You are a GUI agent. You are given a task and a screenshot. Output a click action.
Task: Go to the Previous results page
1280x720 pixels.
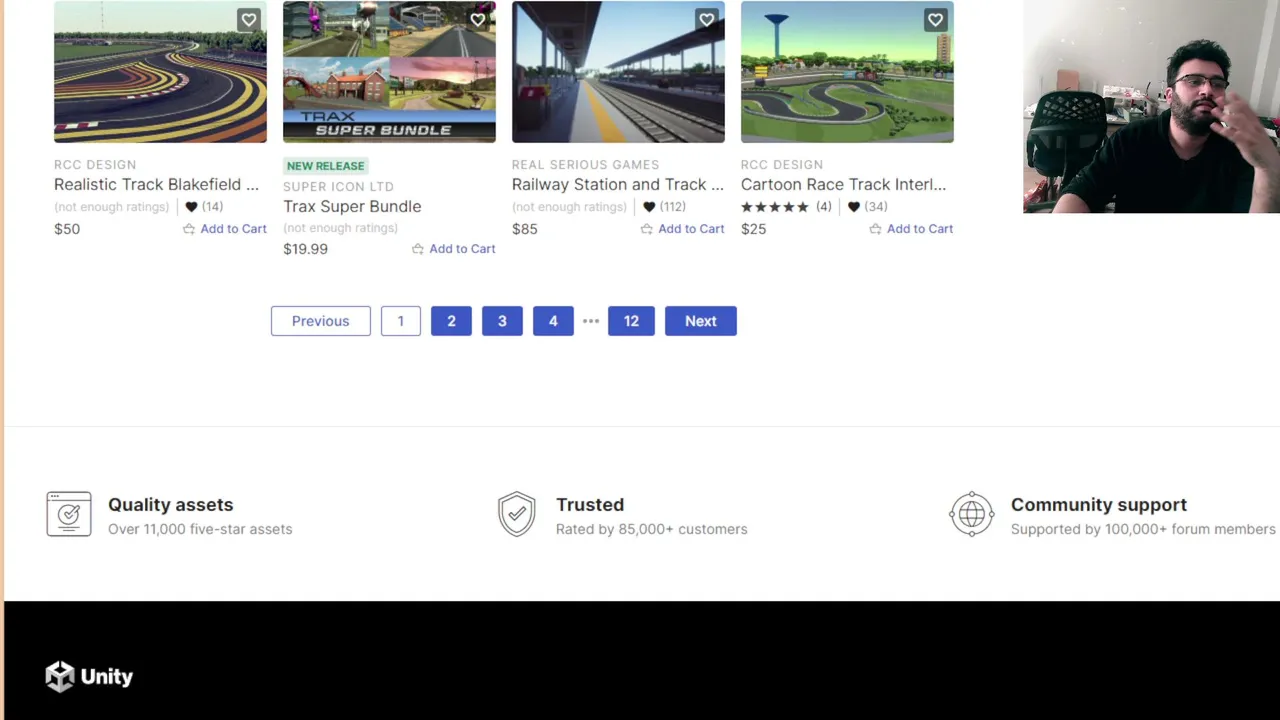pyautogui.click(x=320, y=321)
